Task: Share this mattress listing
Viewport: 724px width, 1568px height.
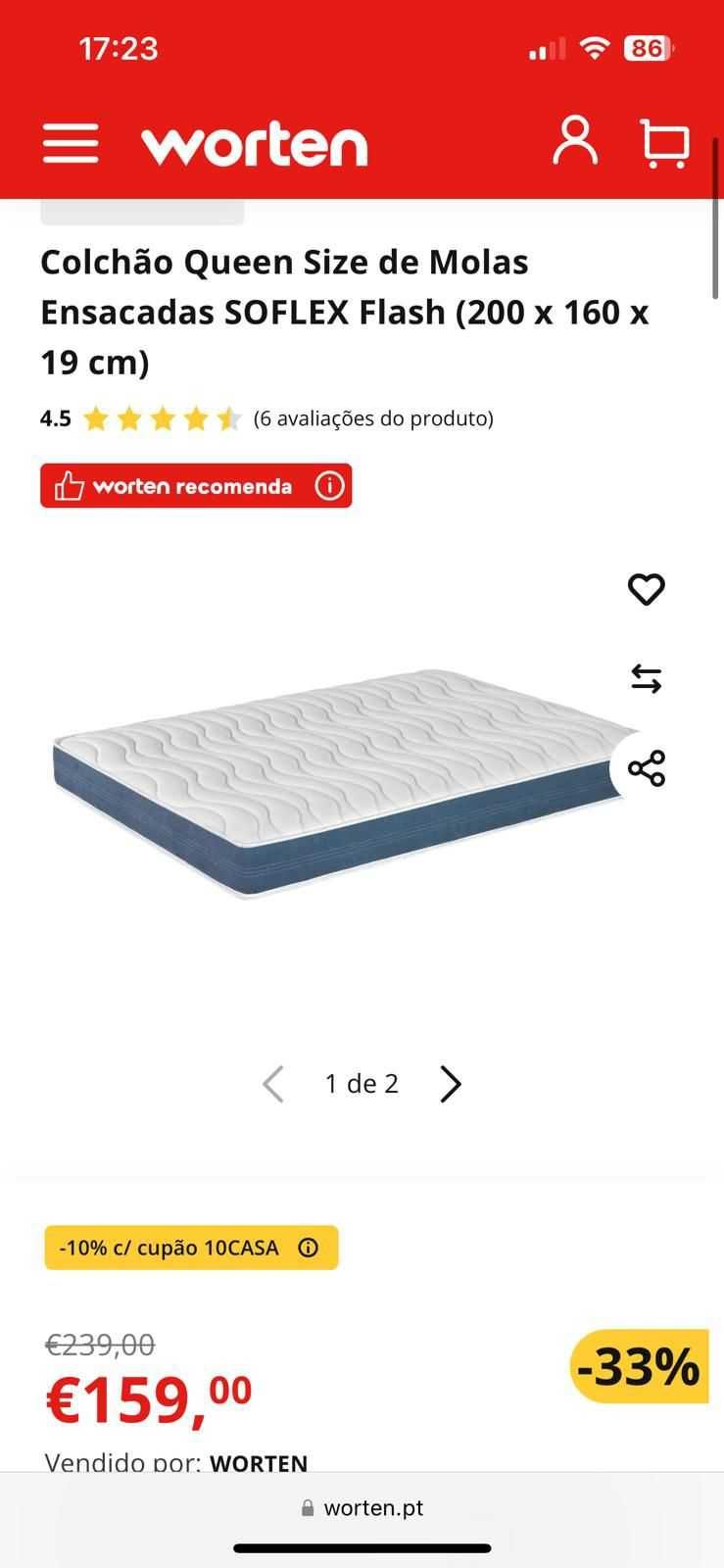Action: pos(646,768)
